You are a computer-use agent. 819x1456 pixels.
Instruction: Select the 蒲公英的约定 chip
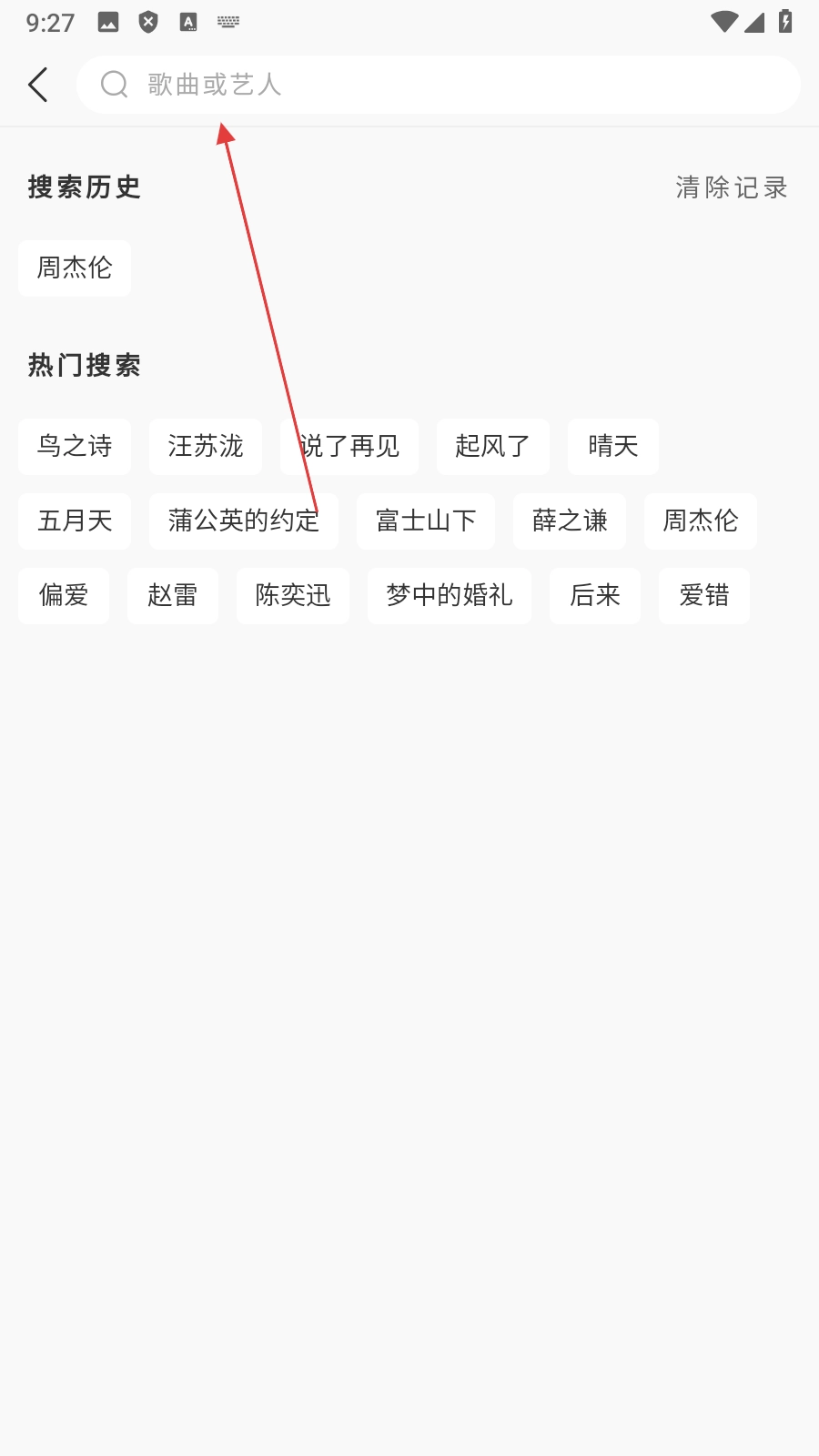click(x=243, y=521)
